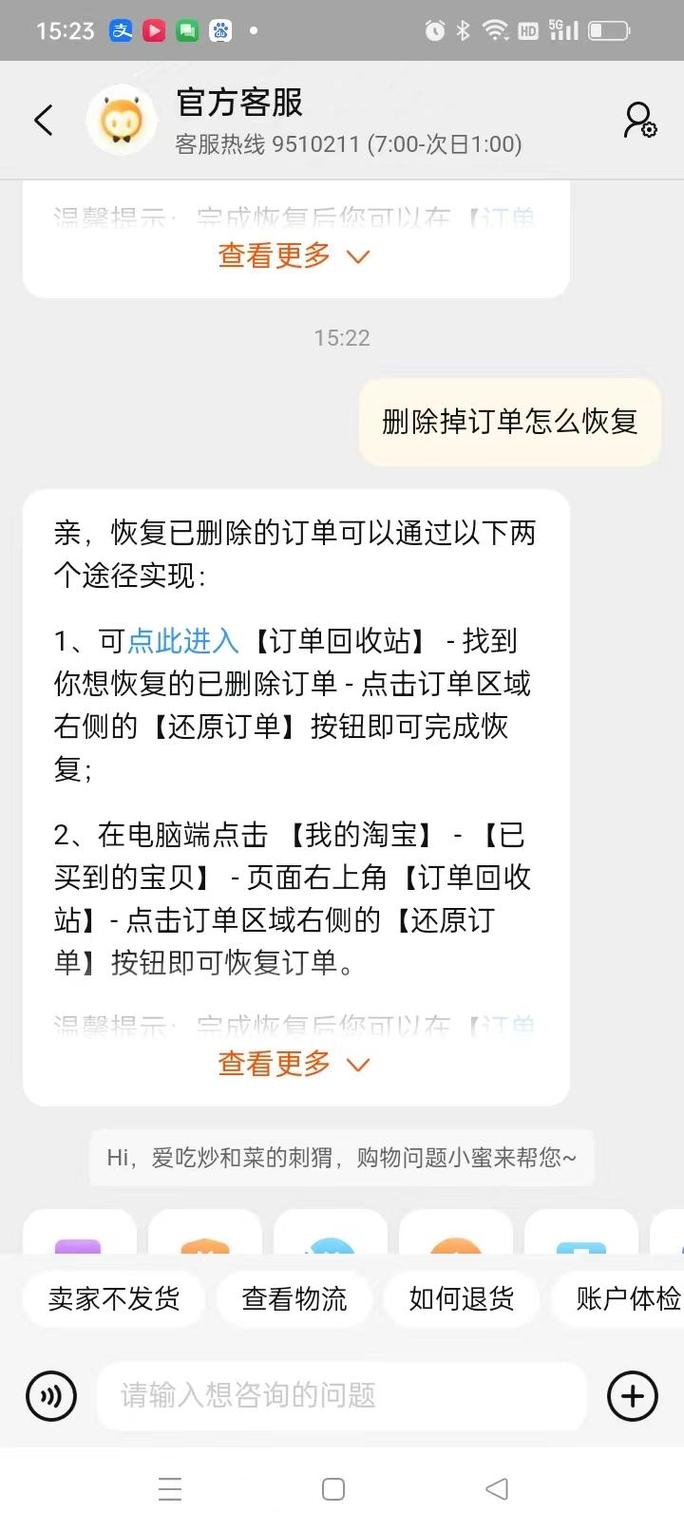The image size is (684, 1531).
Task: Select the 查看物流 quick chip
Action: 294,1298
